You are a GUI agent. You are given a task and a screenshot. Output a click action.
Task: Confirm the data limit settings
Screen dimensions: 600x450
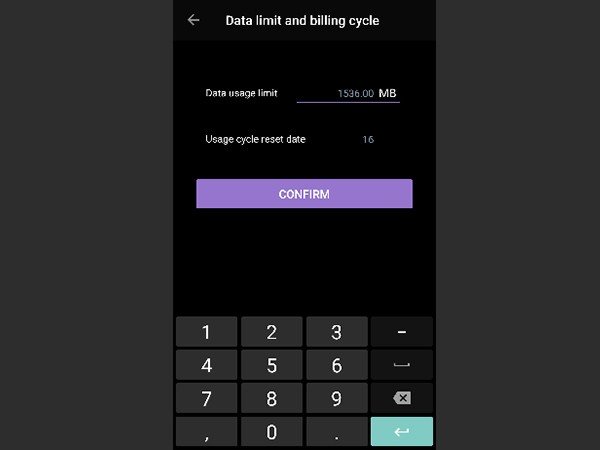click(304, 194)
